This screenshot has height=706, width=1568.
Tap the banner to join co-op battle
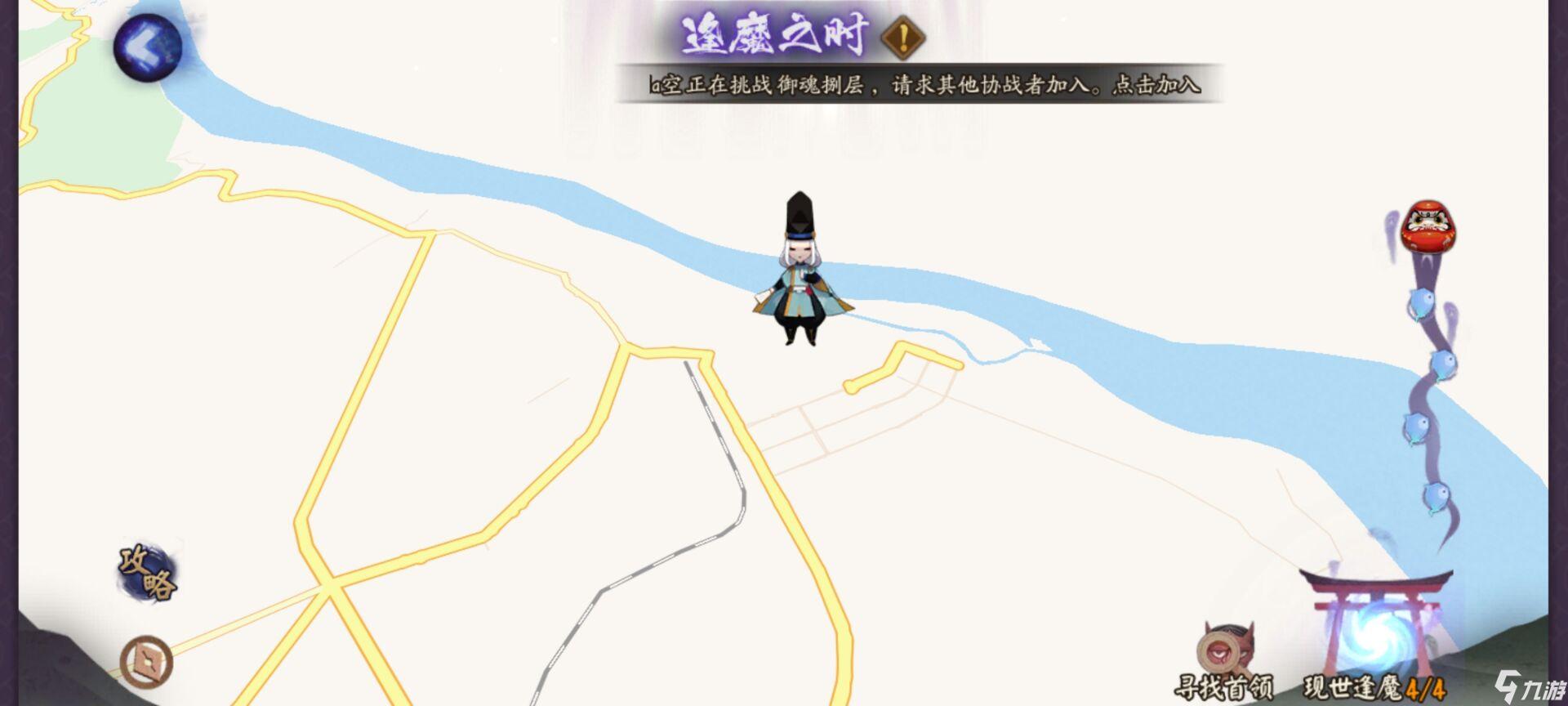pos(923,84)
